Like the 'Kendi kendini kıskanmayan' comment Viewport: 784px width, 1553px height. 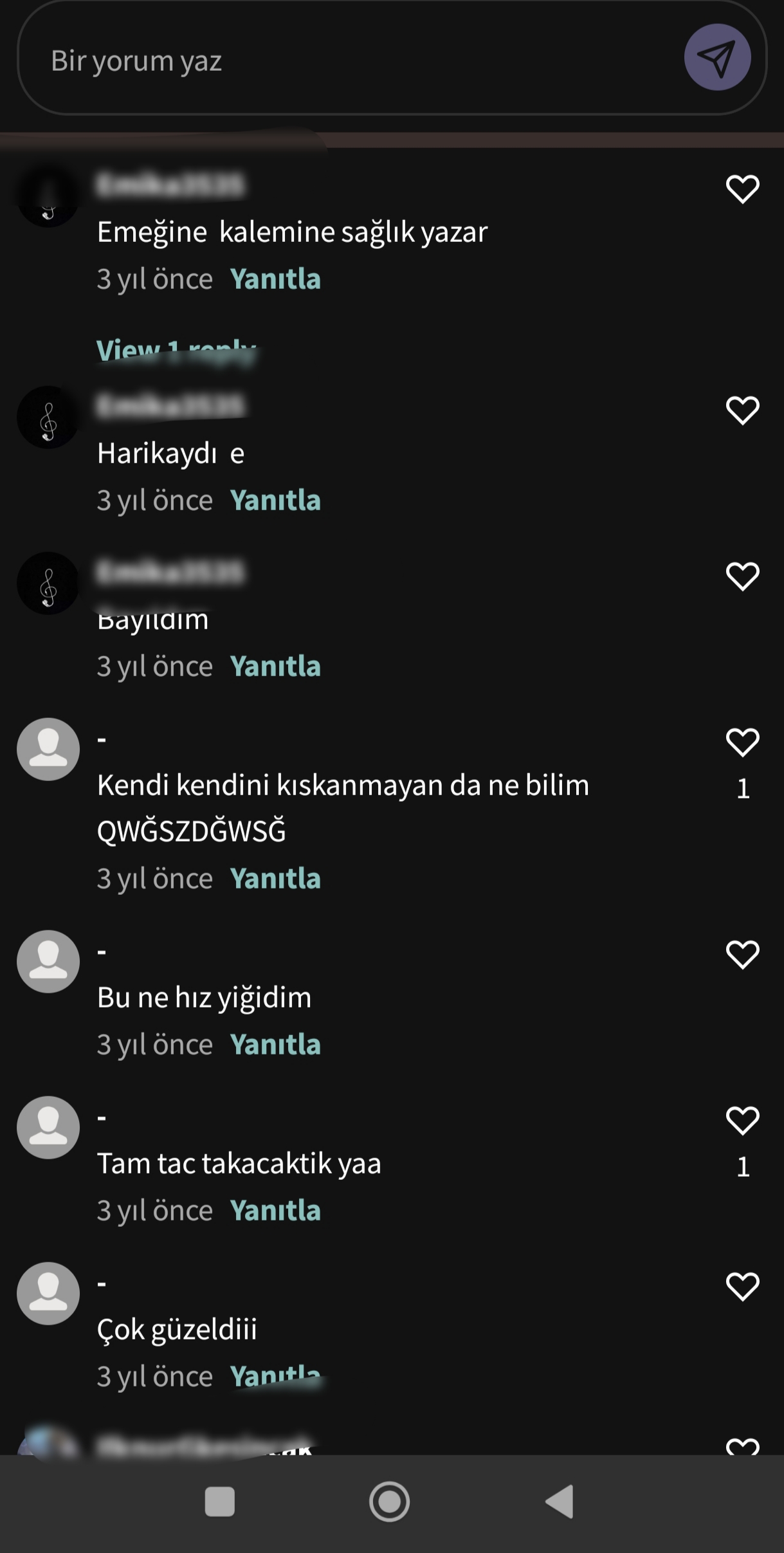pyautogui.click(x=743, y=742)
